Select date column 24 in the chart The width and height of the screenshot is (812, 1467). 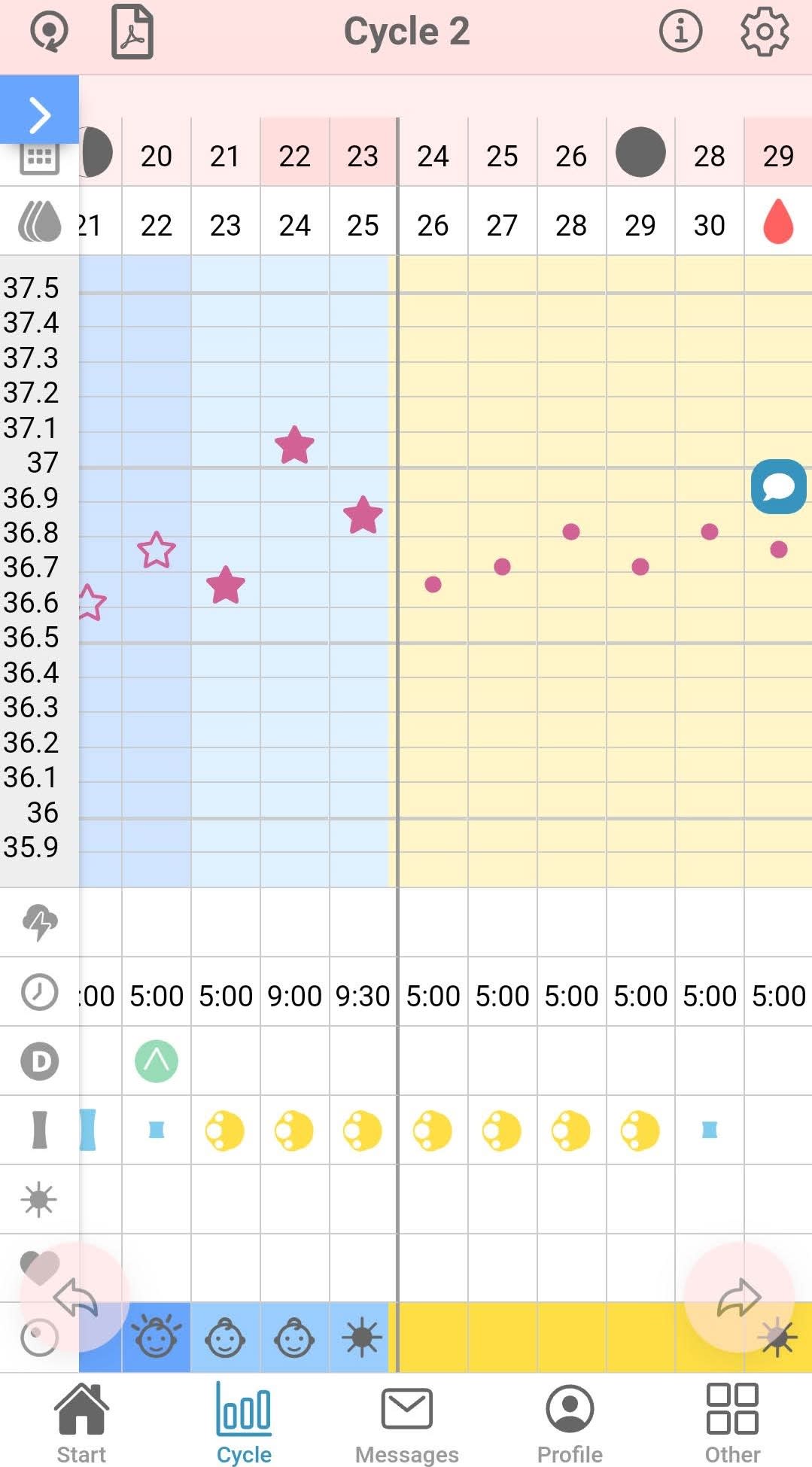(x=433, y=156)
